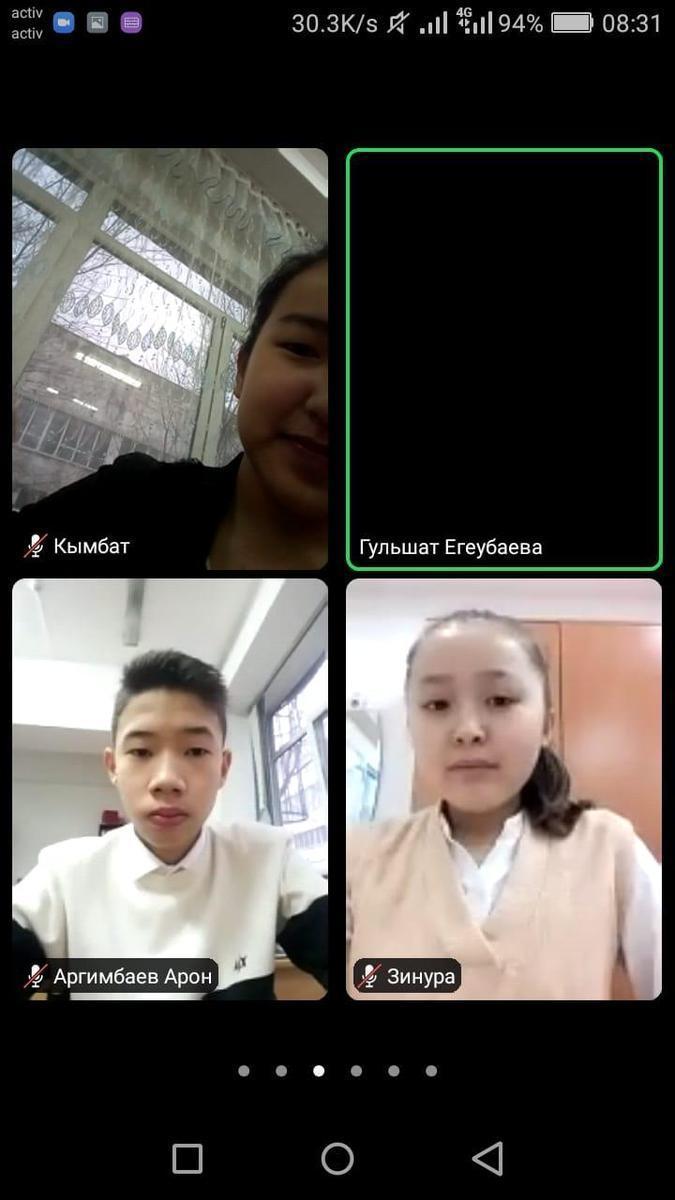Go back with the system back button
This screenshot has width=675, height=1200.
tap(487, 1159)
